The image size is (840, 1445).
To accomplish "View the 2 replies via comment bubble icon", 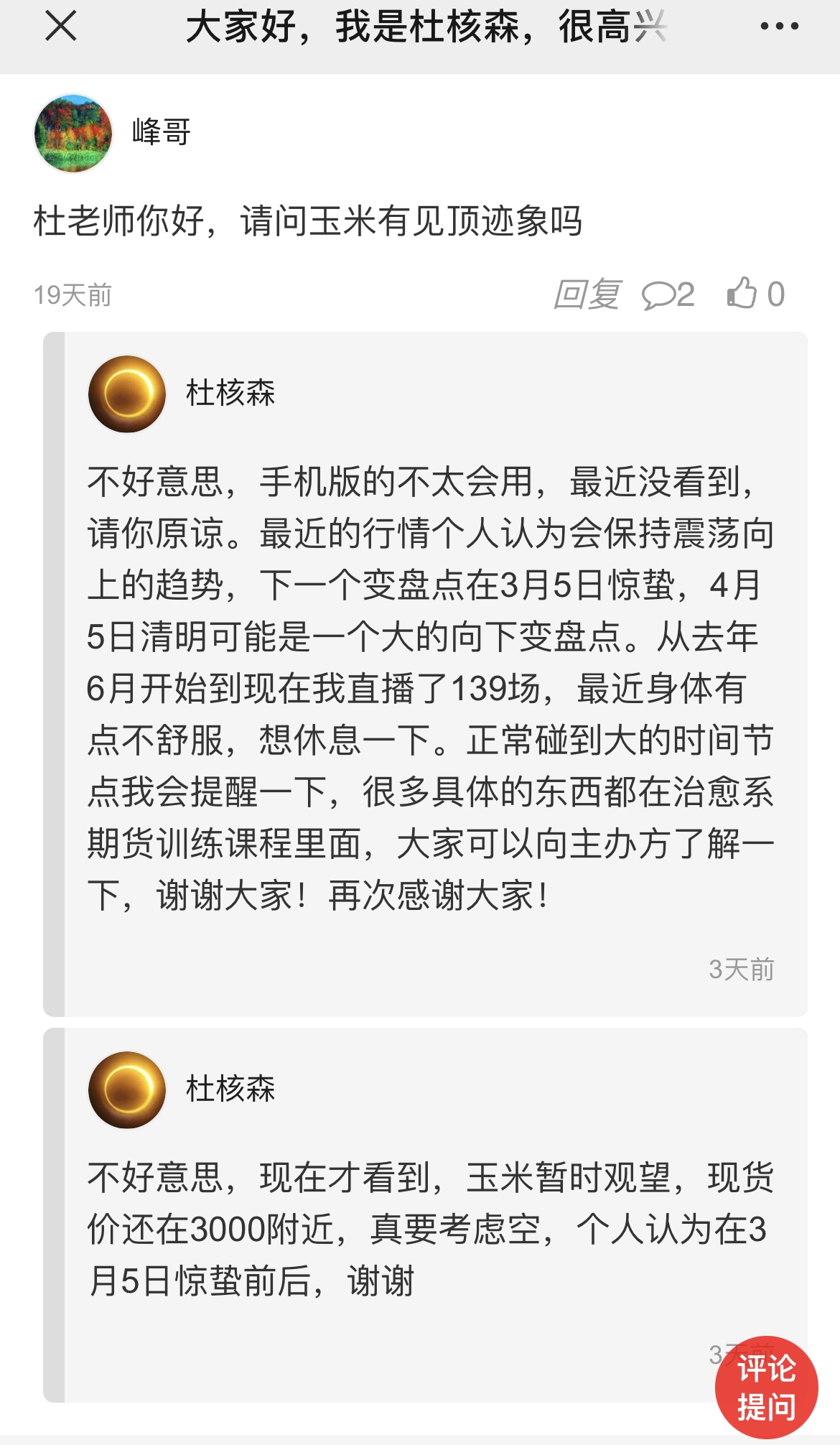I will pyautogui.click(x=667, y=294).
